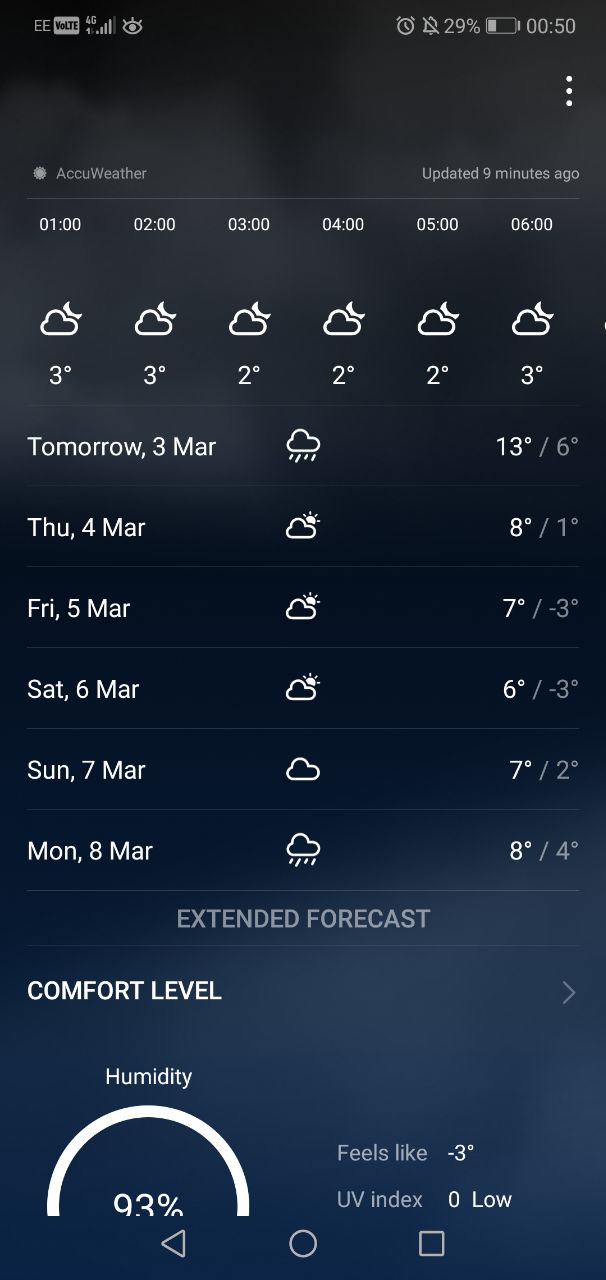View forecast for Thu, 4 Mar

[303, 527]
